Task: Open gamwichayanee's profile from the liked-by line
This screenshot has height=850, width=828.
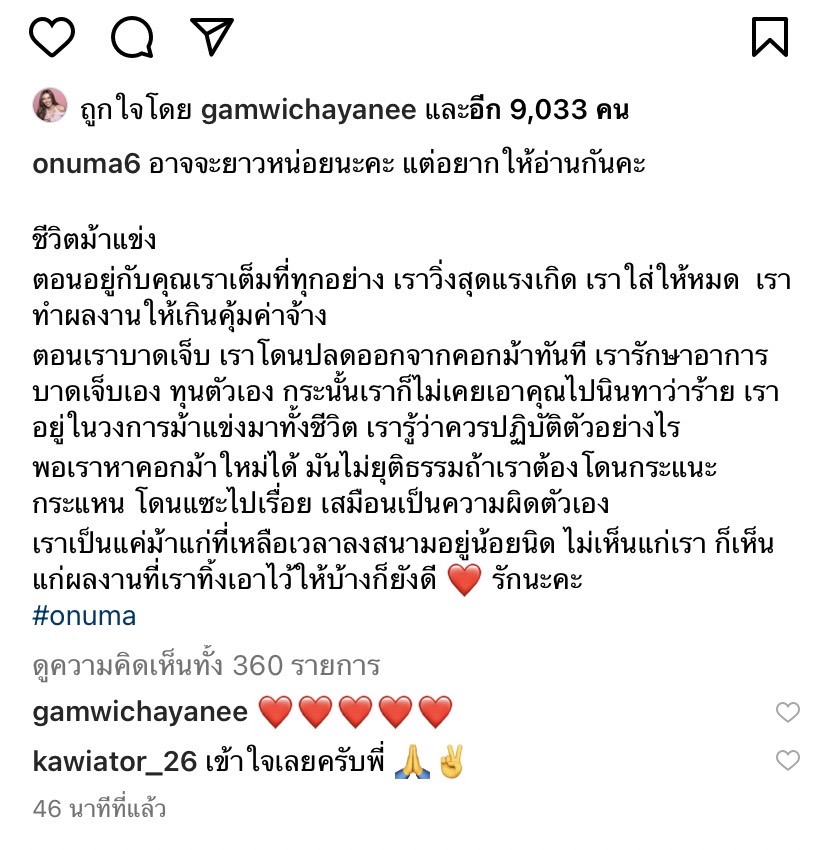Action: 308,110
